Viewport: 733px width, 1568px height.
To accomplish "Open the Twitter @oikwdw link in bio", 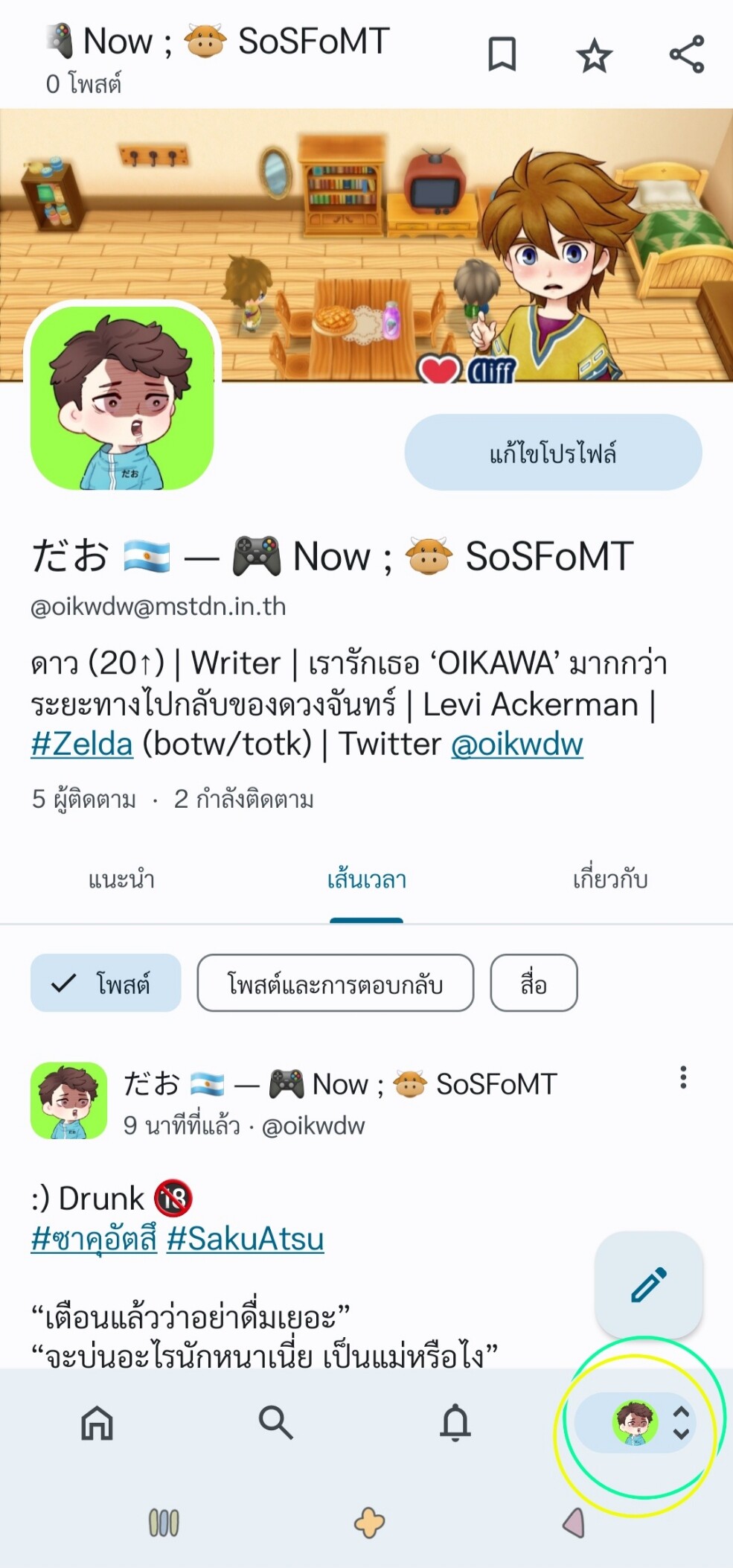I will click(x=516, y=744).
